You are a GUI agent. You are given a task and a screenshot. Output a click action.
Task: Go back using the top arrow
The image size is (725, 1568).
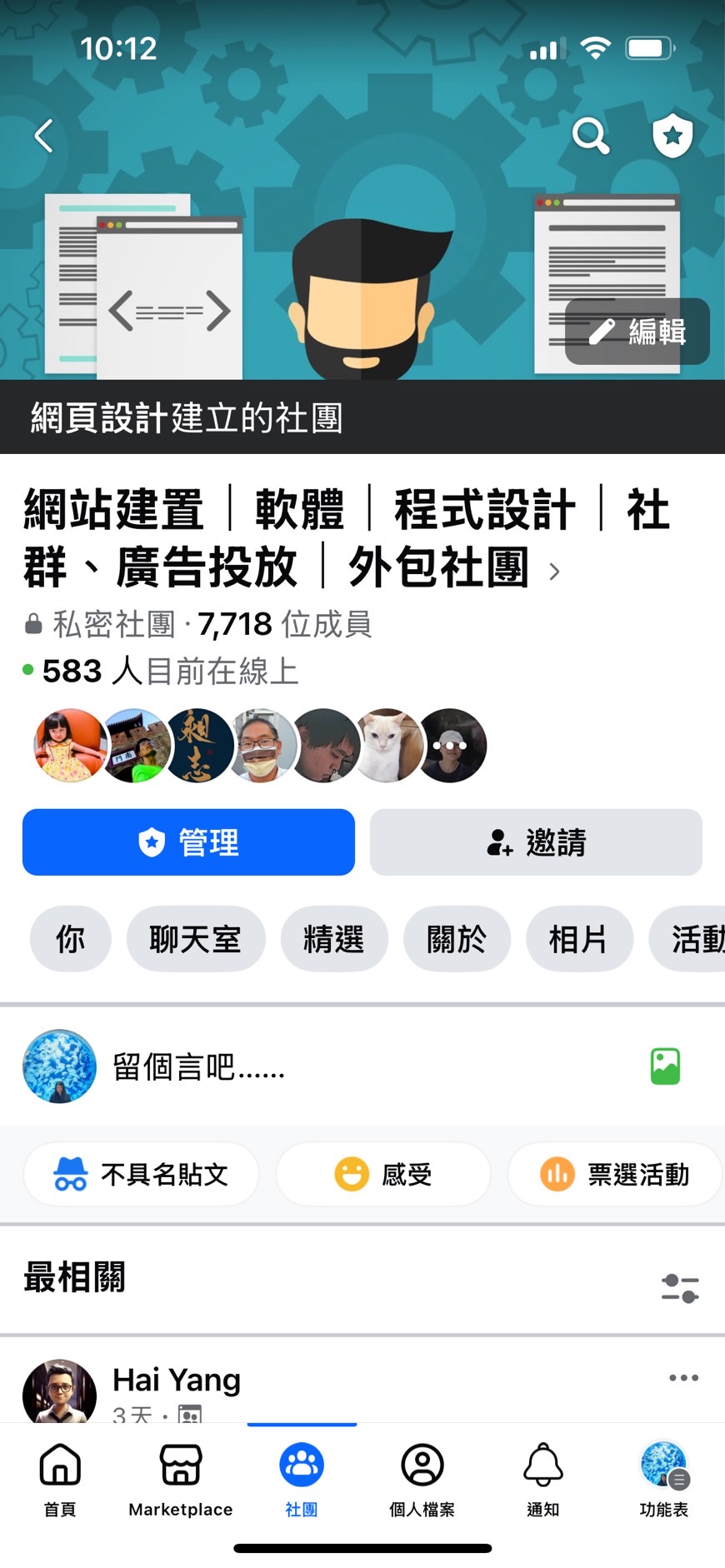pyautogui.click(x=44, y=136)
